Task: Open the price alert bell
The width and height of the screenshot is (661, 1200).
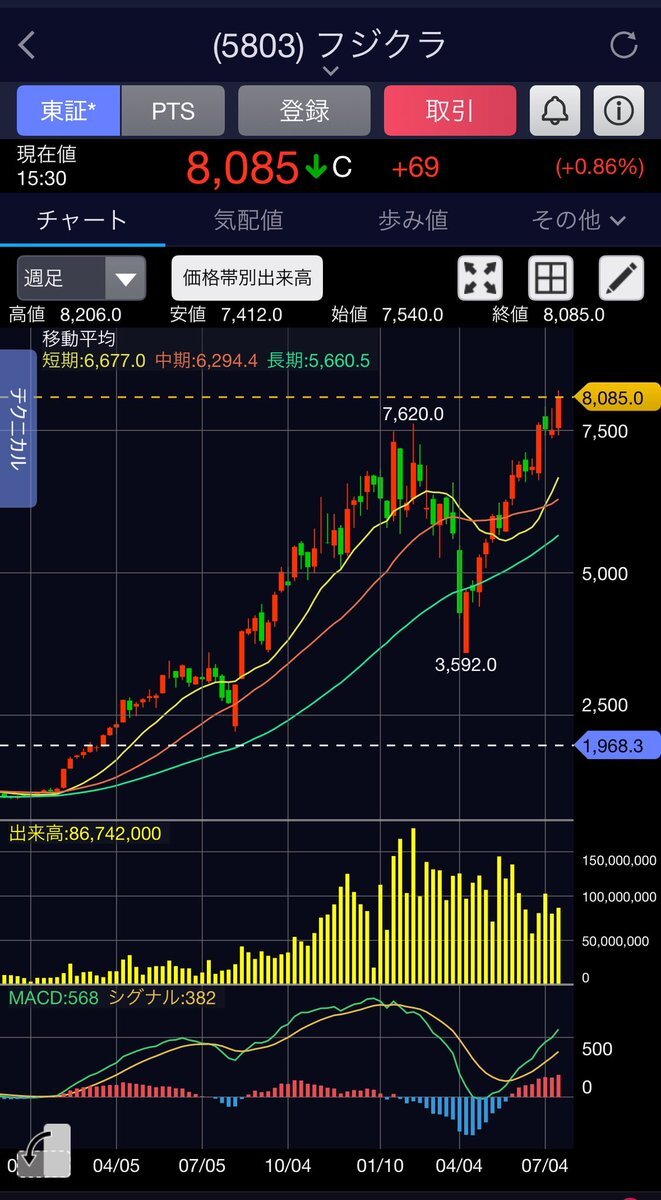Action: pos(555,110)
